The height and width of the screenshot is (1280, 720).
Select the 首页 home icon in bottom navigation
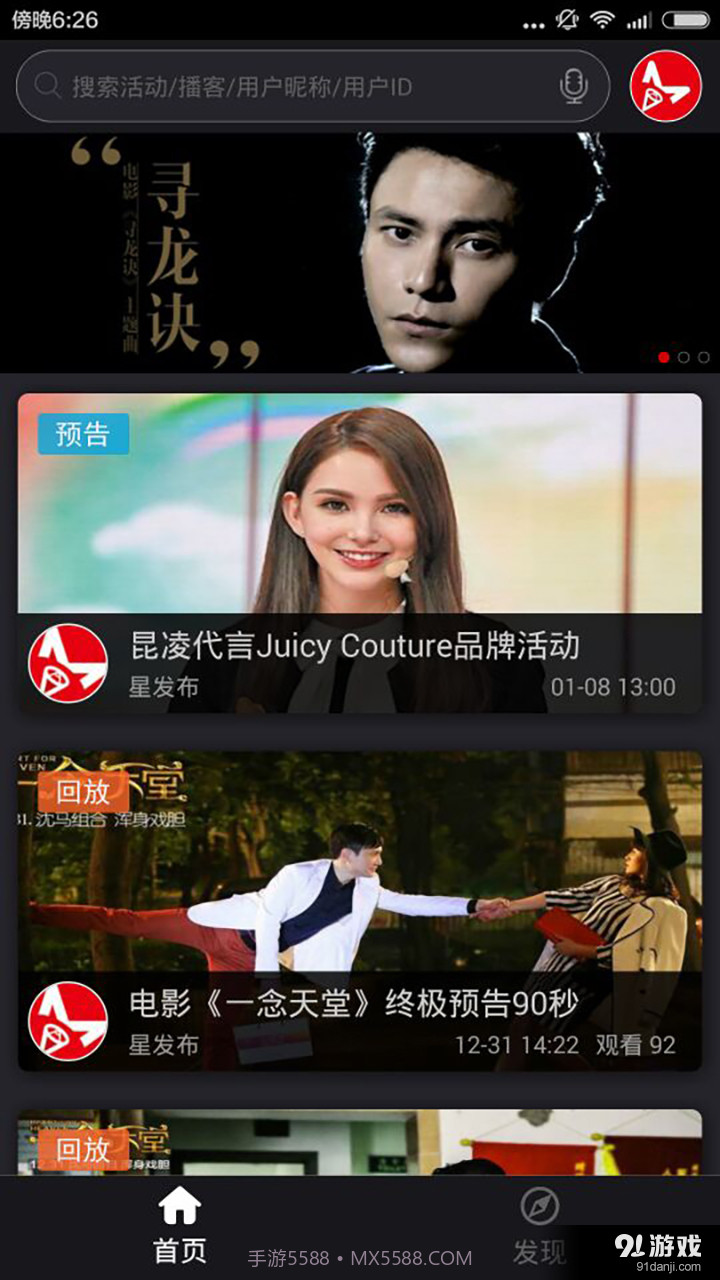(x=178, y=1210)
